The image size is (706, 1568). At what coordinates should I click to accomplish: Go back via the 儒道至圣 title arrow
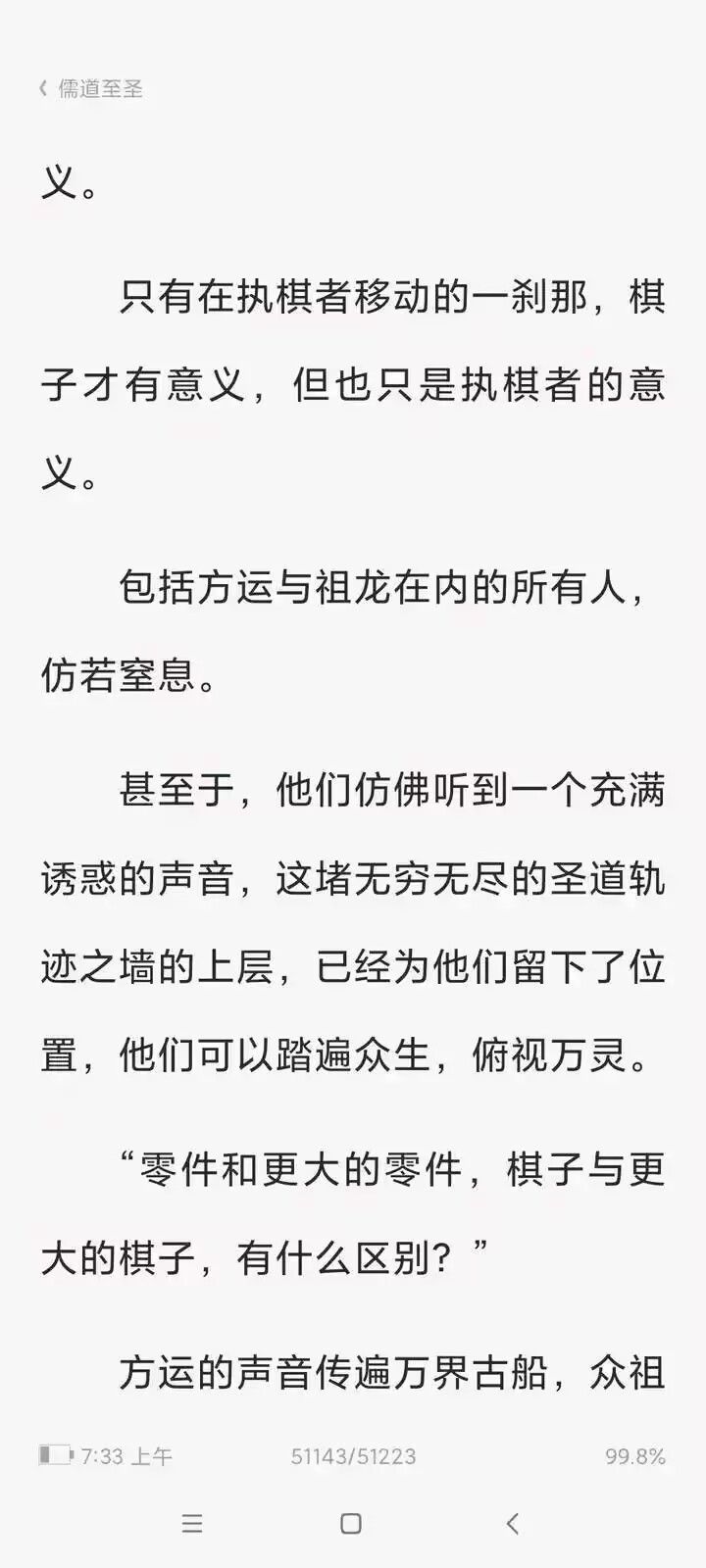pyautogui.click(x=44, y=89)
